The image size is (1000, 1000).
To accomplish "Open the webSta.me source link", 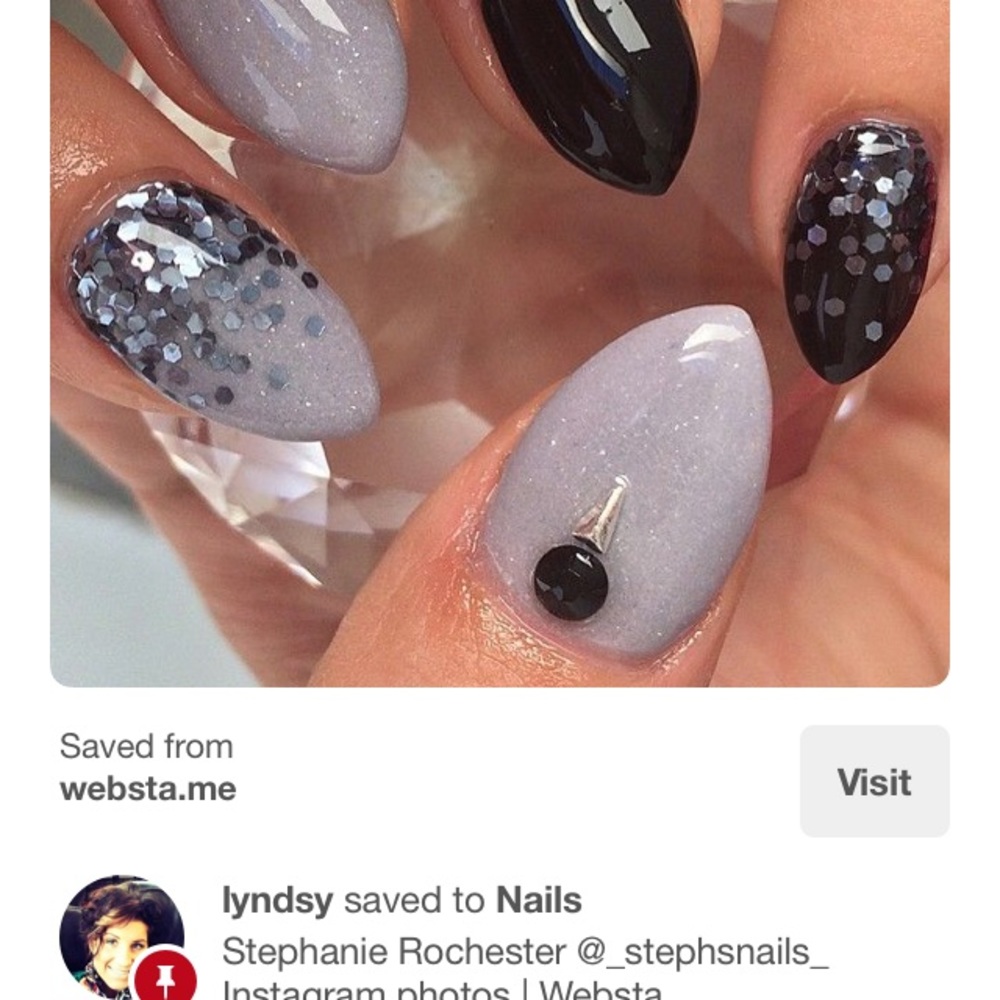I will pyautogui.click(x=148, y=789).
